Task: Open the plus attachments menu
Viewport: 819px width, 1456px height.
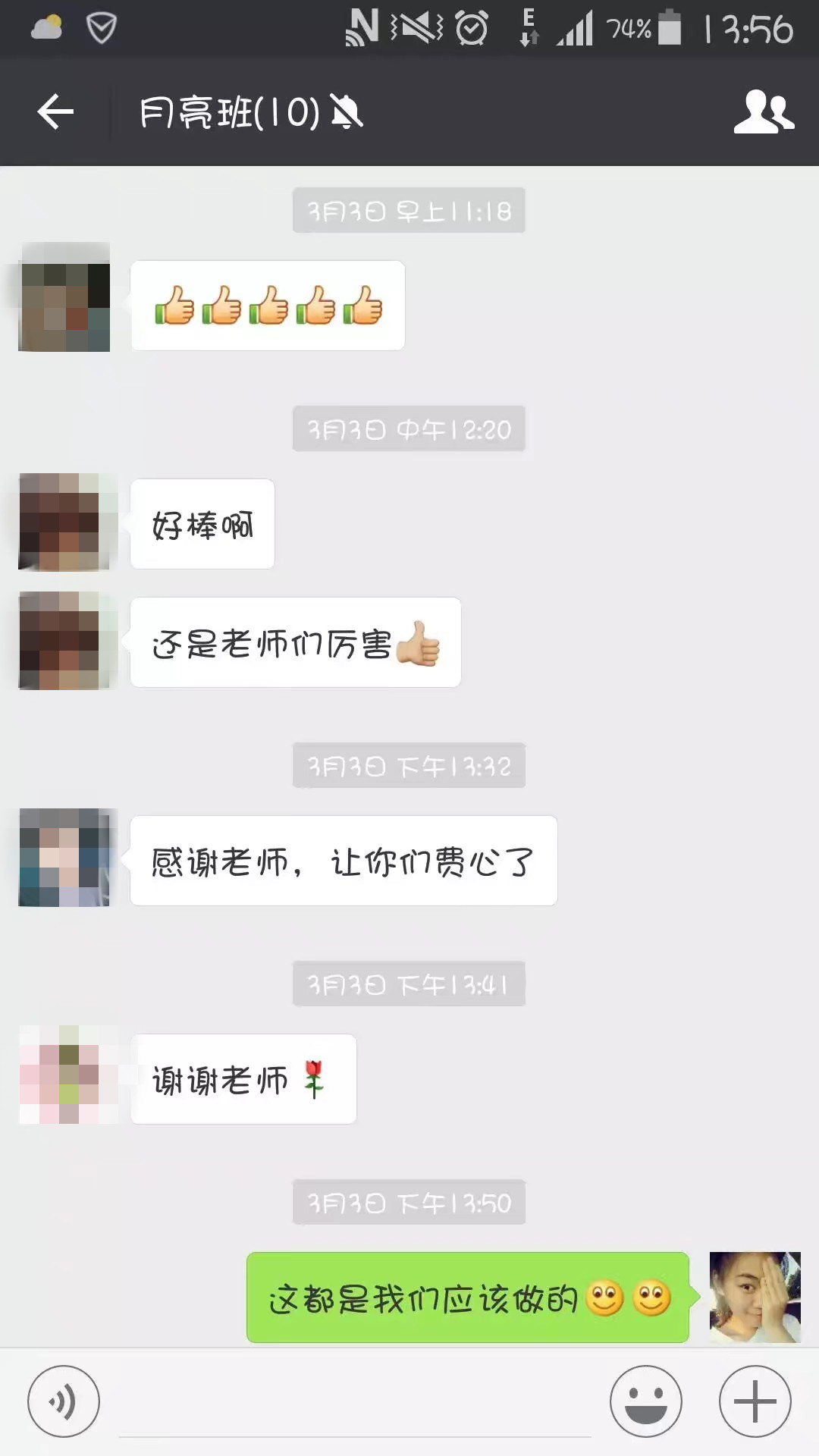Action: pos(755,1401)
